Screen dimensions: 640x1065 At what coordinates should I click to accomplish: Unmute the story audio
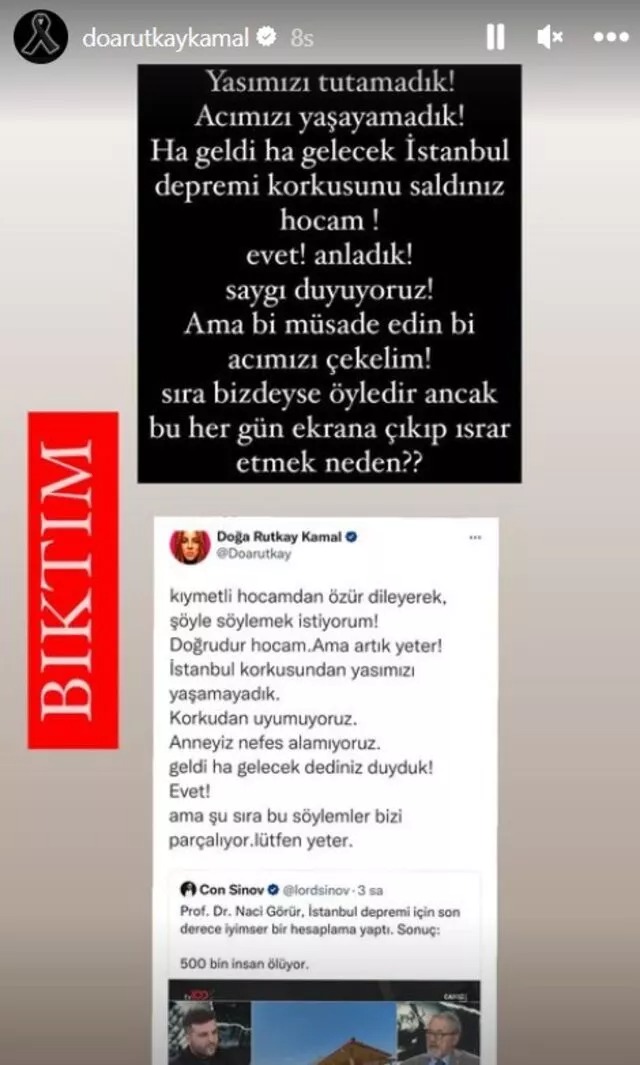coord(550,38)
